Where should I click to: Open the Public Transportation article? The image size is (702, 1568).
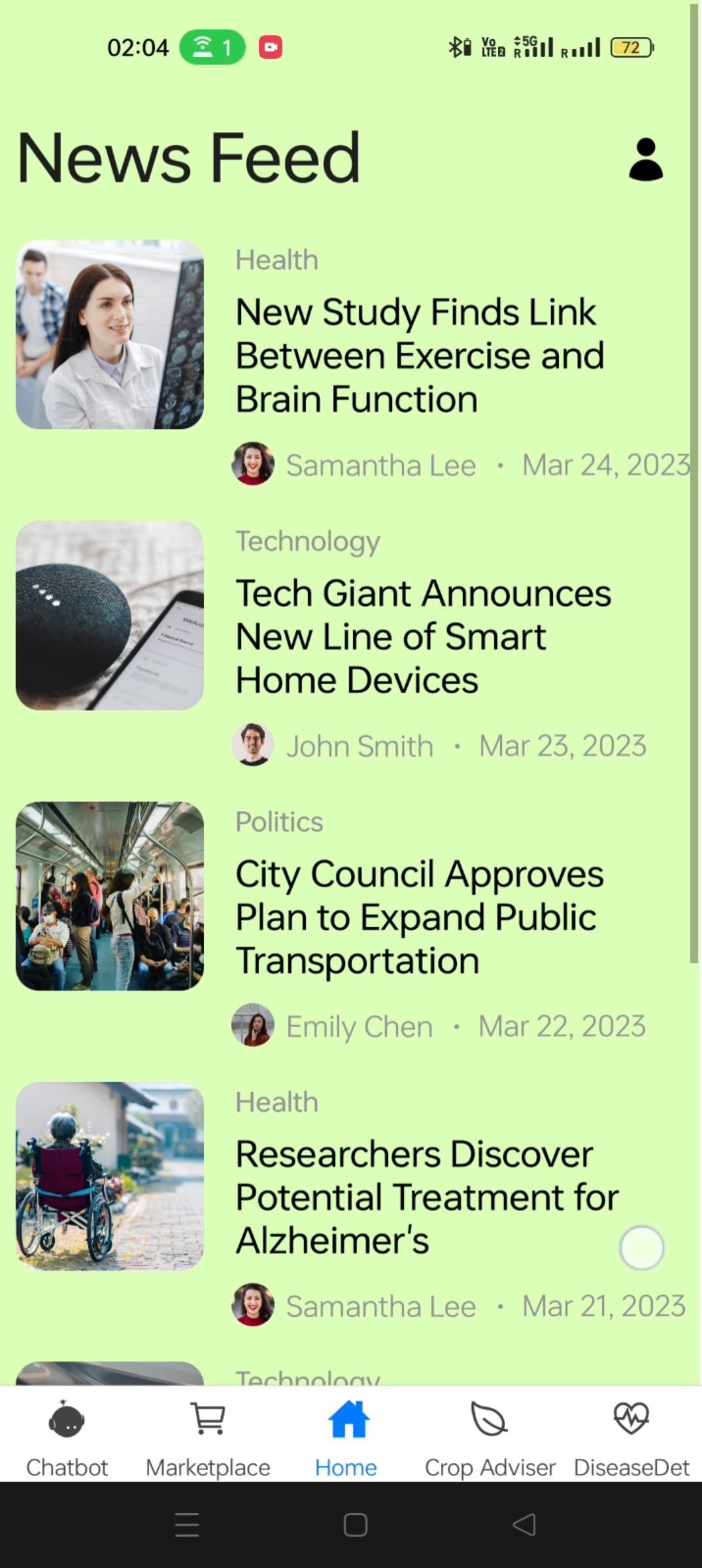[418, 917]
